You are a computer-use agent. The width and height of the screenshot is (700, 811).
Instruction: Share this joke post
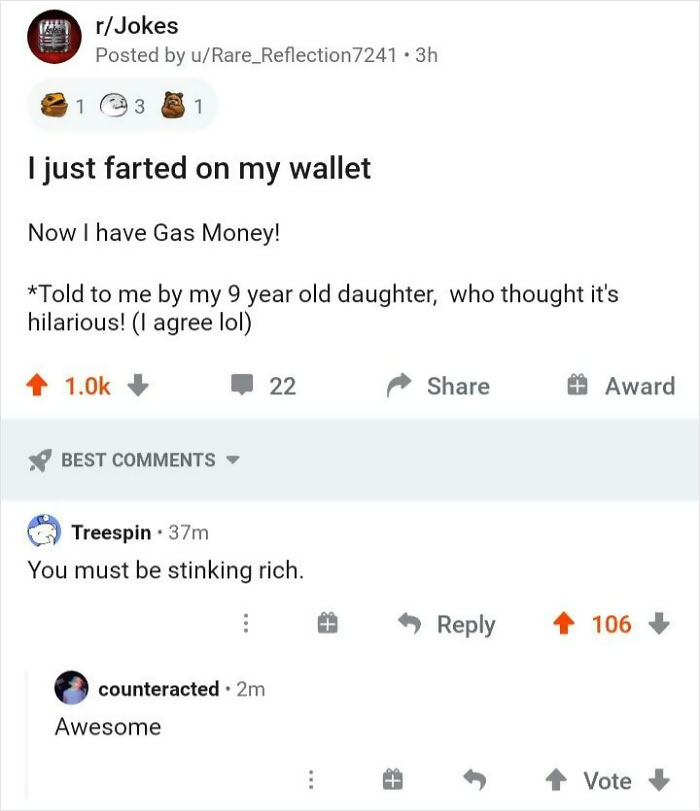438,386
